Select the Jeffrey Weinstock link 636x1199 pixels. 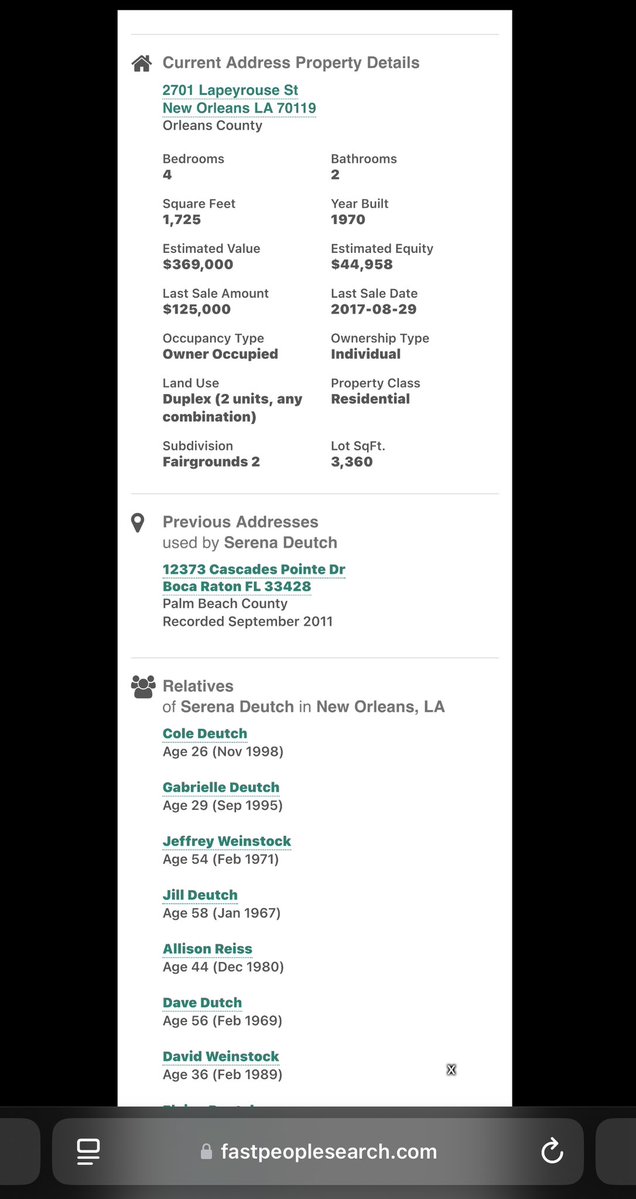(x=227, y=841)
